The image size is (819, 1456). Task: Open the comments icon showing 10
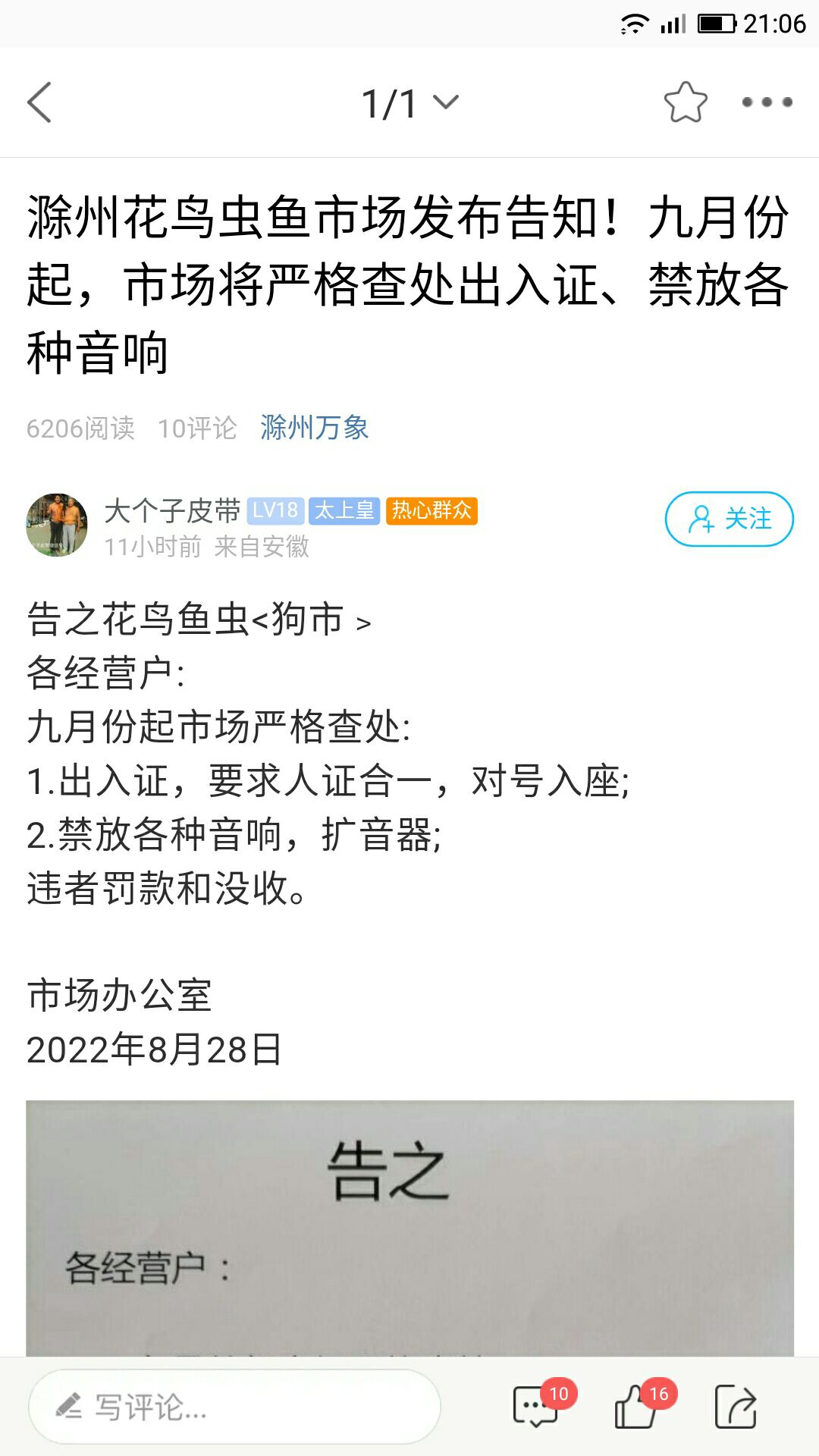coord(536,1407)
